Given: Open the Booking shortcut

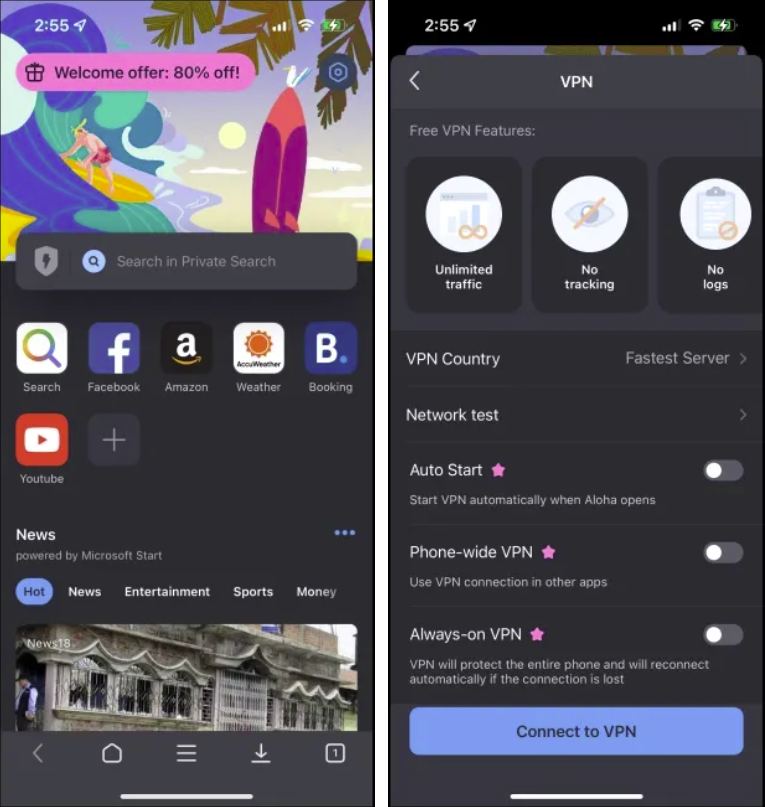Looking at the screenshot, I should pos(330,348).
